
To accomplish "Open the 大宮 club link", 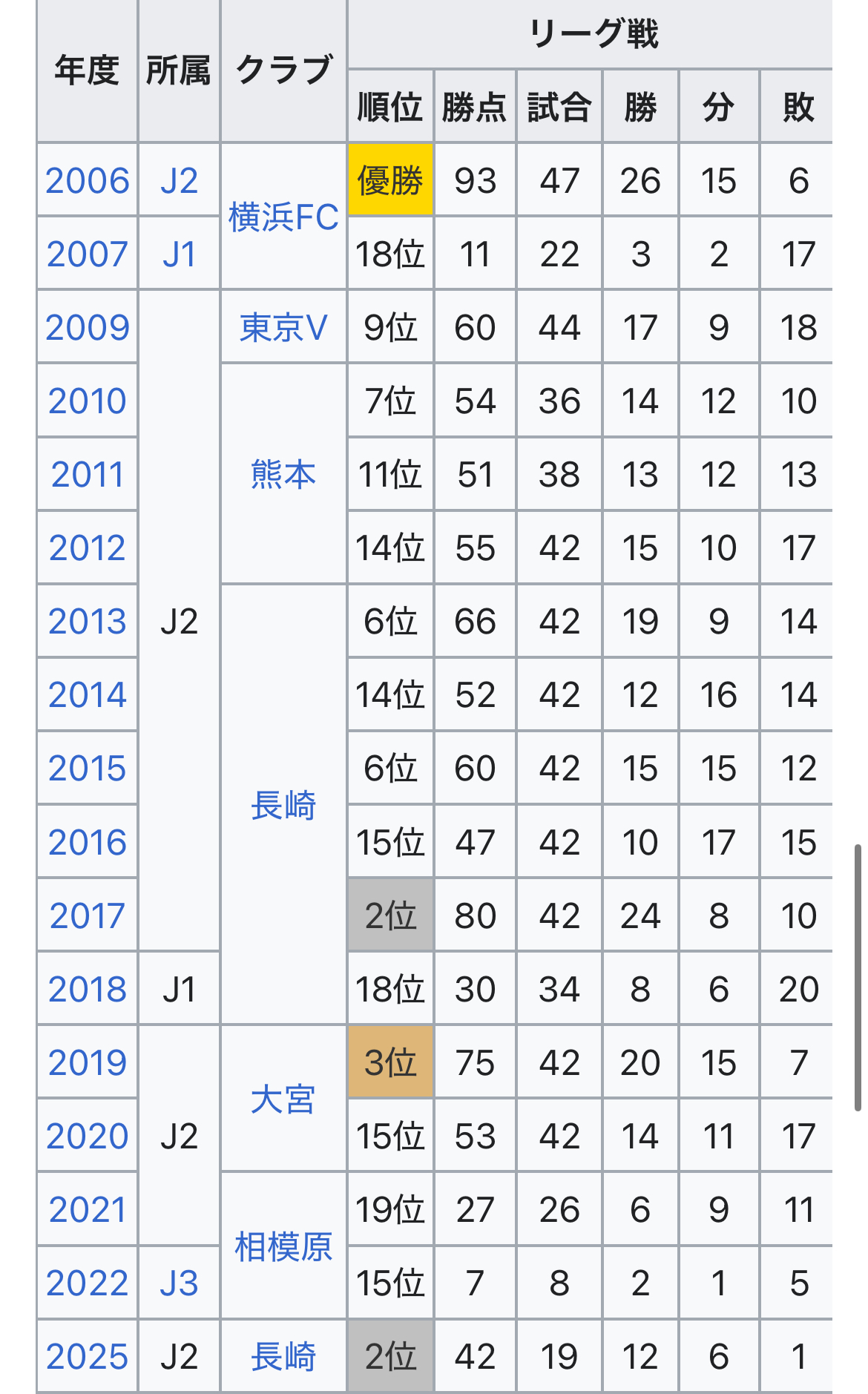I will [283, 1099].
